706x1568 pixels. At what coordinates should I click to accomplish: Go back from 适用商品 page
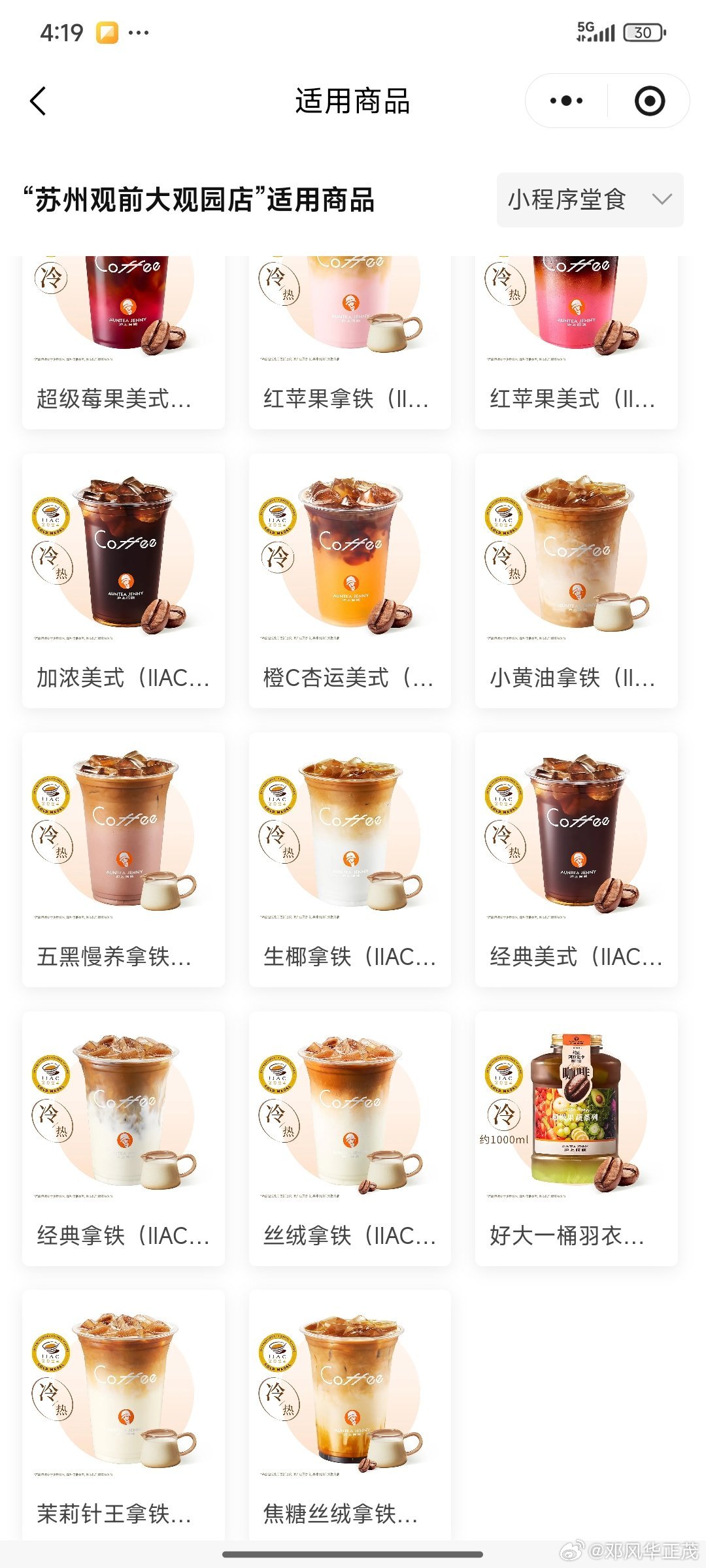[x=39, y=101]
